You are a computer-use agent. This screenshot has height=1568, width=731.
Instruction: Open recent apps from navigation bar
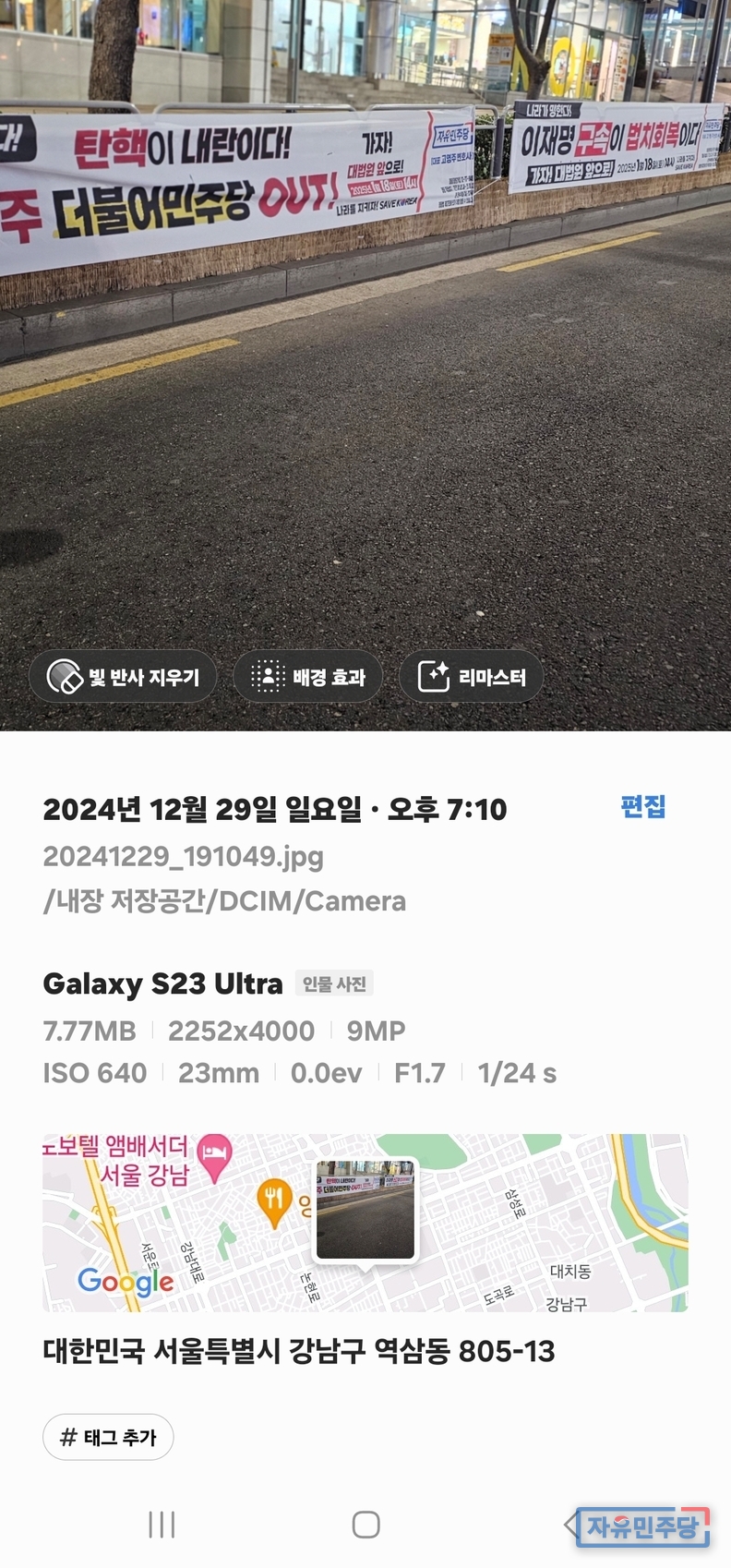coord(162,1525)
